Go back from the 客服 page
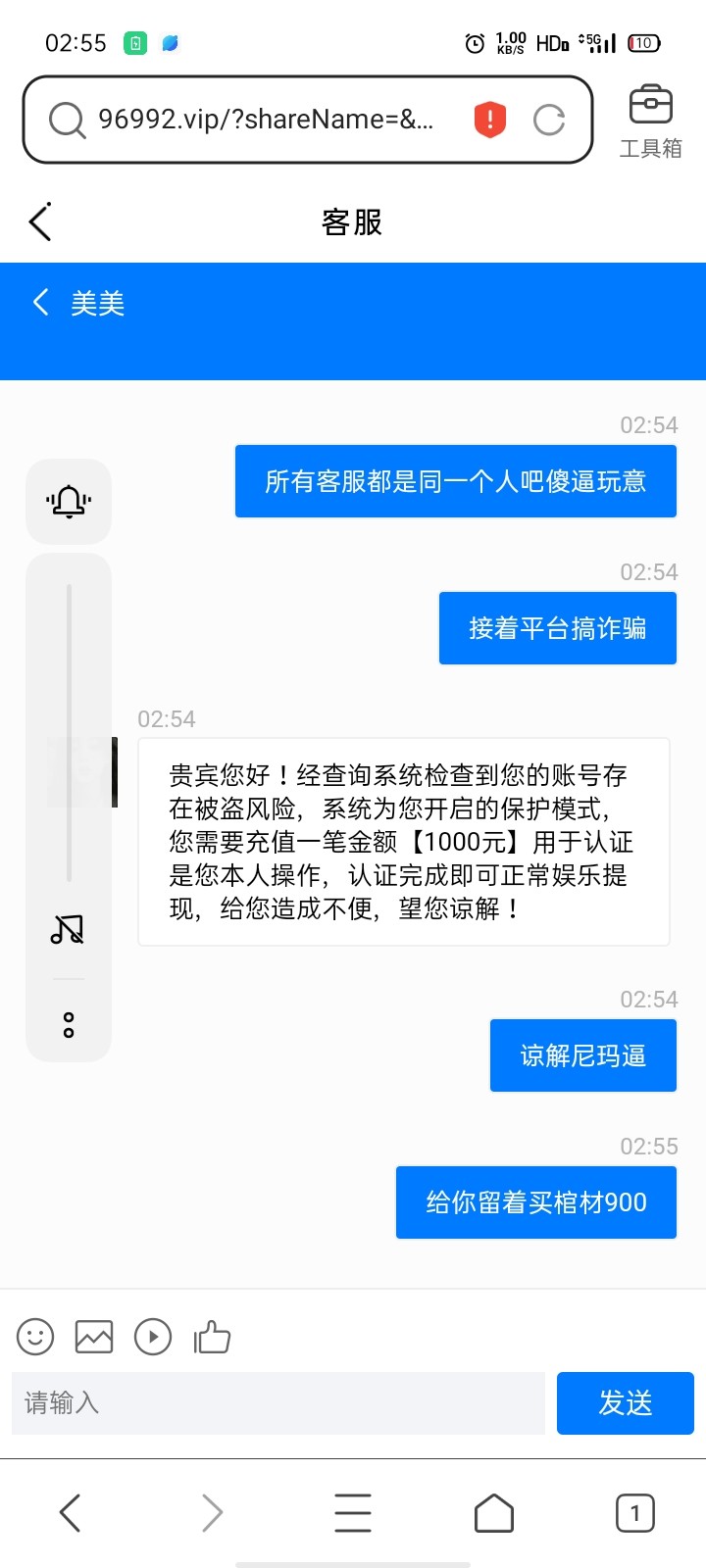Screen dimensions: 706x1568 [39, 221]
